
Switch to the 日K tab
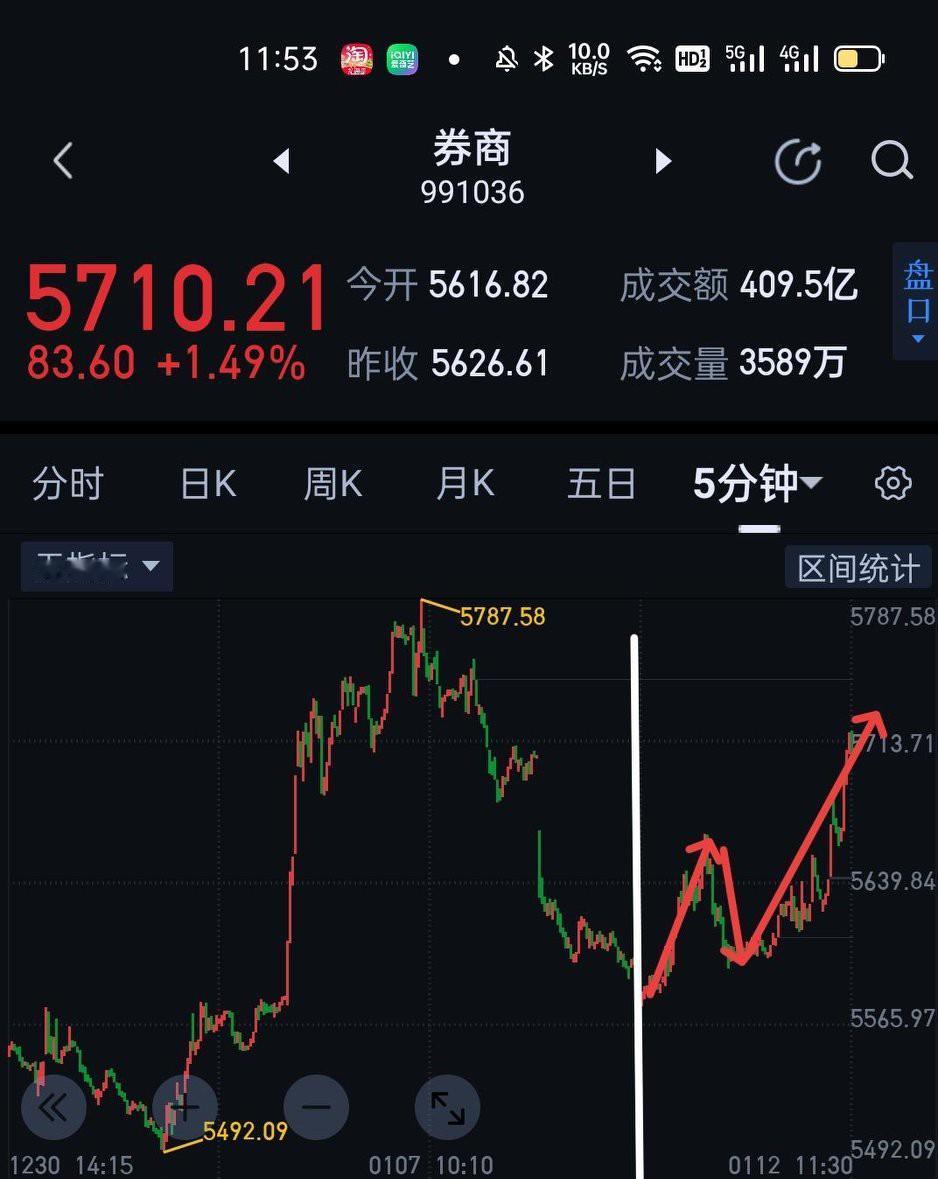point(206,483)
